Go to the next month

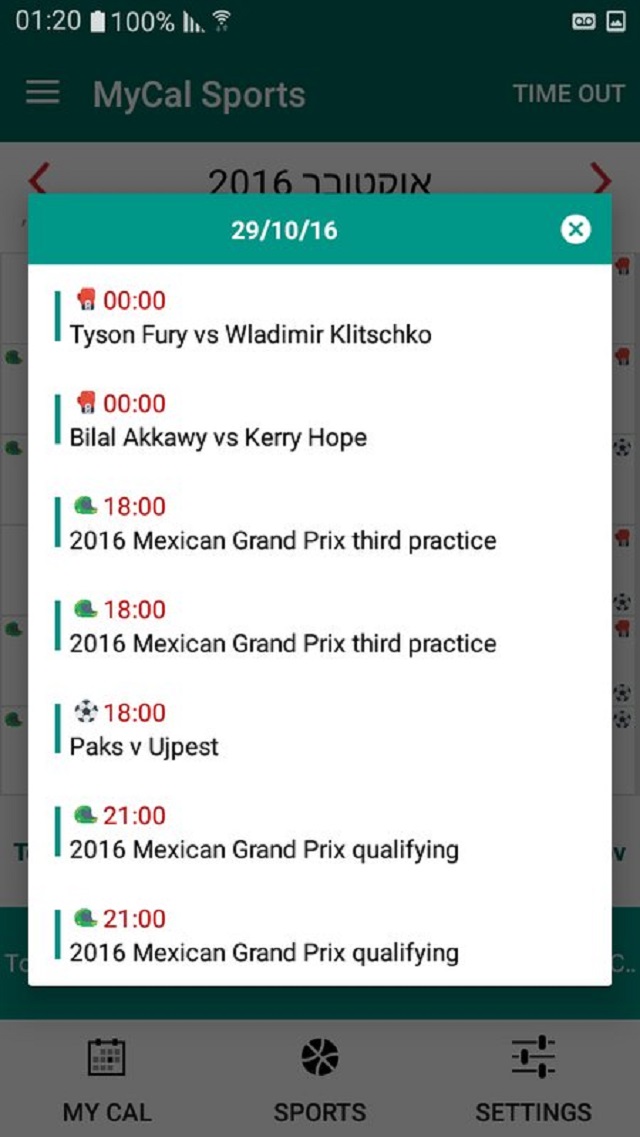click(601, 179)
